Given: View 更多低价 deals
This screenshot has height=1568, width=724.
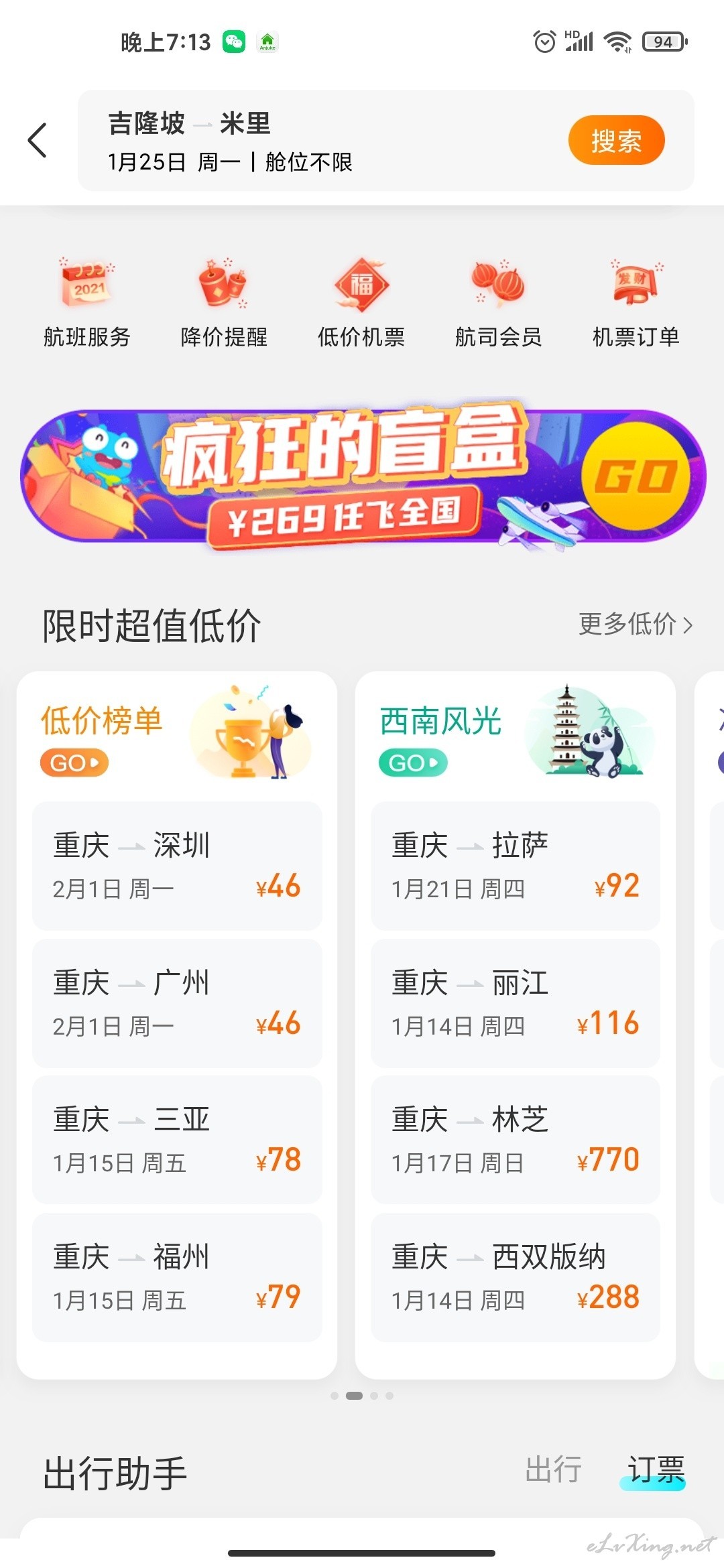Looking at the screenshot, I should point(635,624).
